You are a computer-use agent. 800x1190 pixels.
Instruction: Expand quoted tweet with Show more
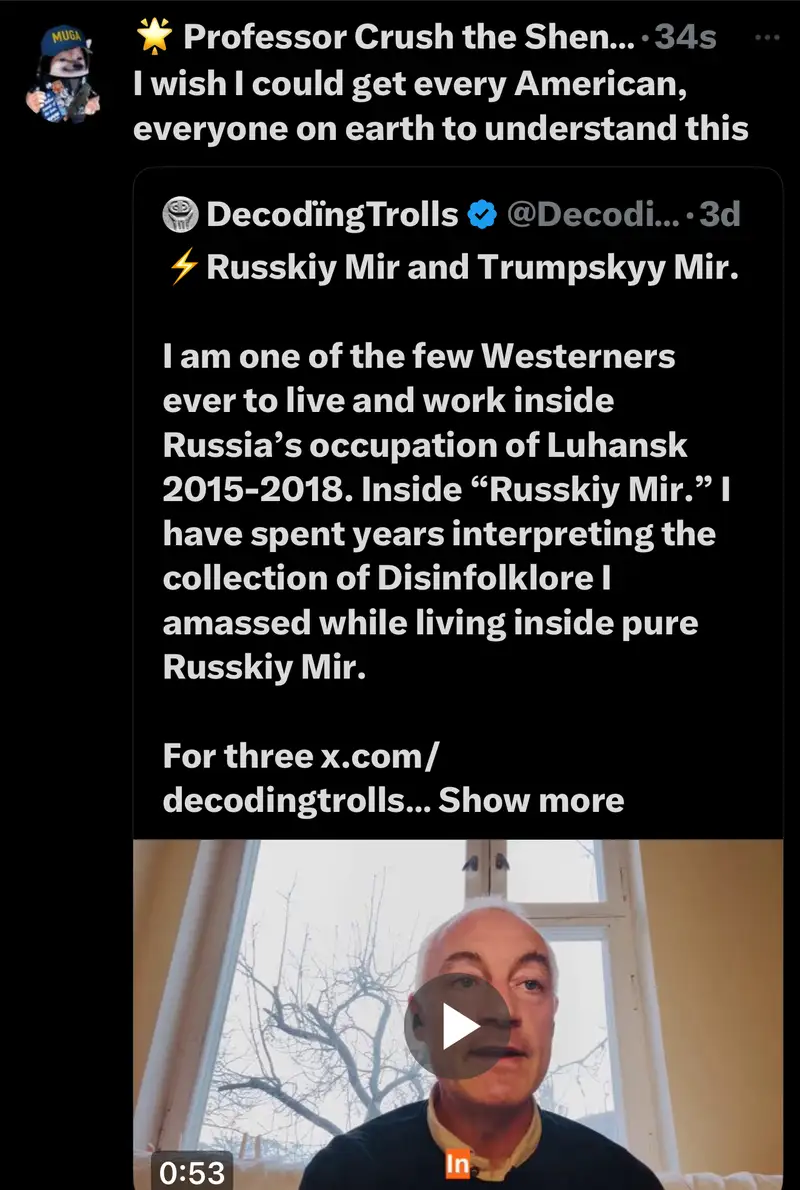531,799
